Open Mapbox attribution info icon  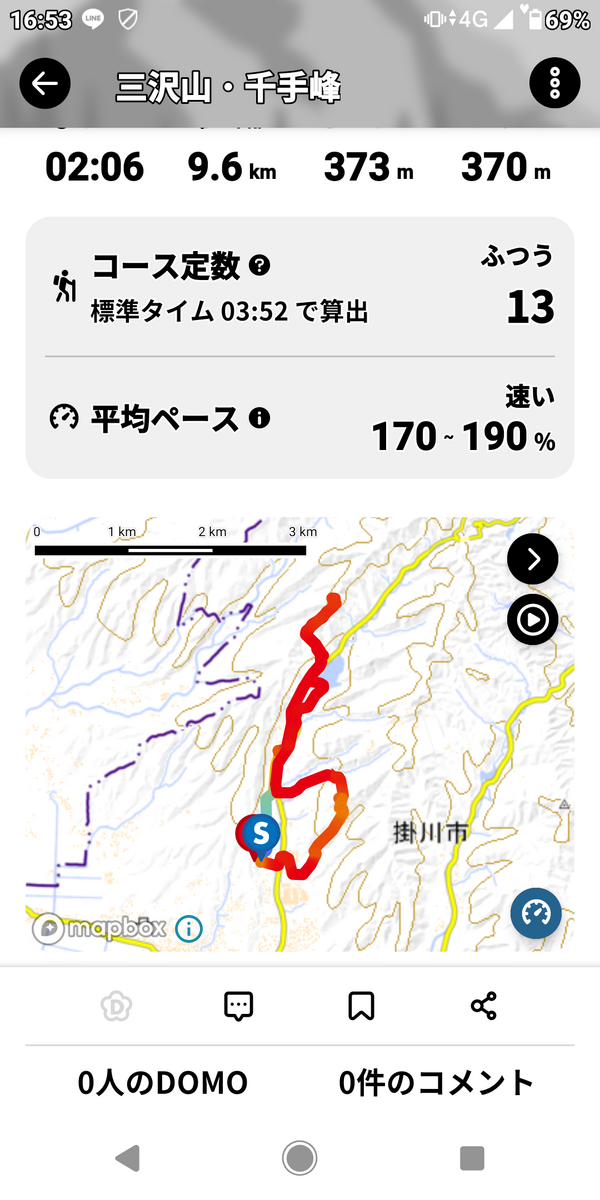[188, 929]
